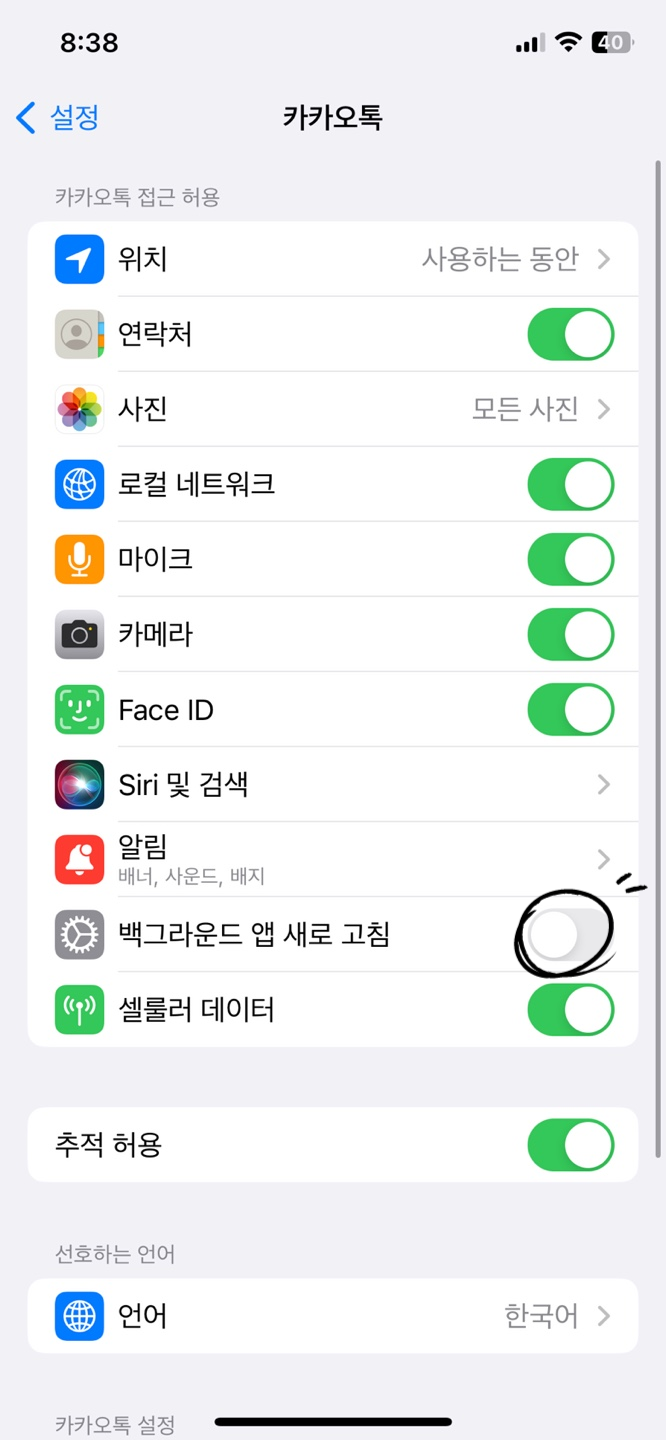Turn off 셀룰러 데이터
This screenshot has width=666, height=1440.
click(x=570, y=1010)
